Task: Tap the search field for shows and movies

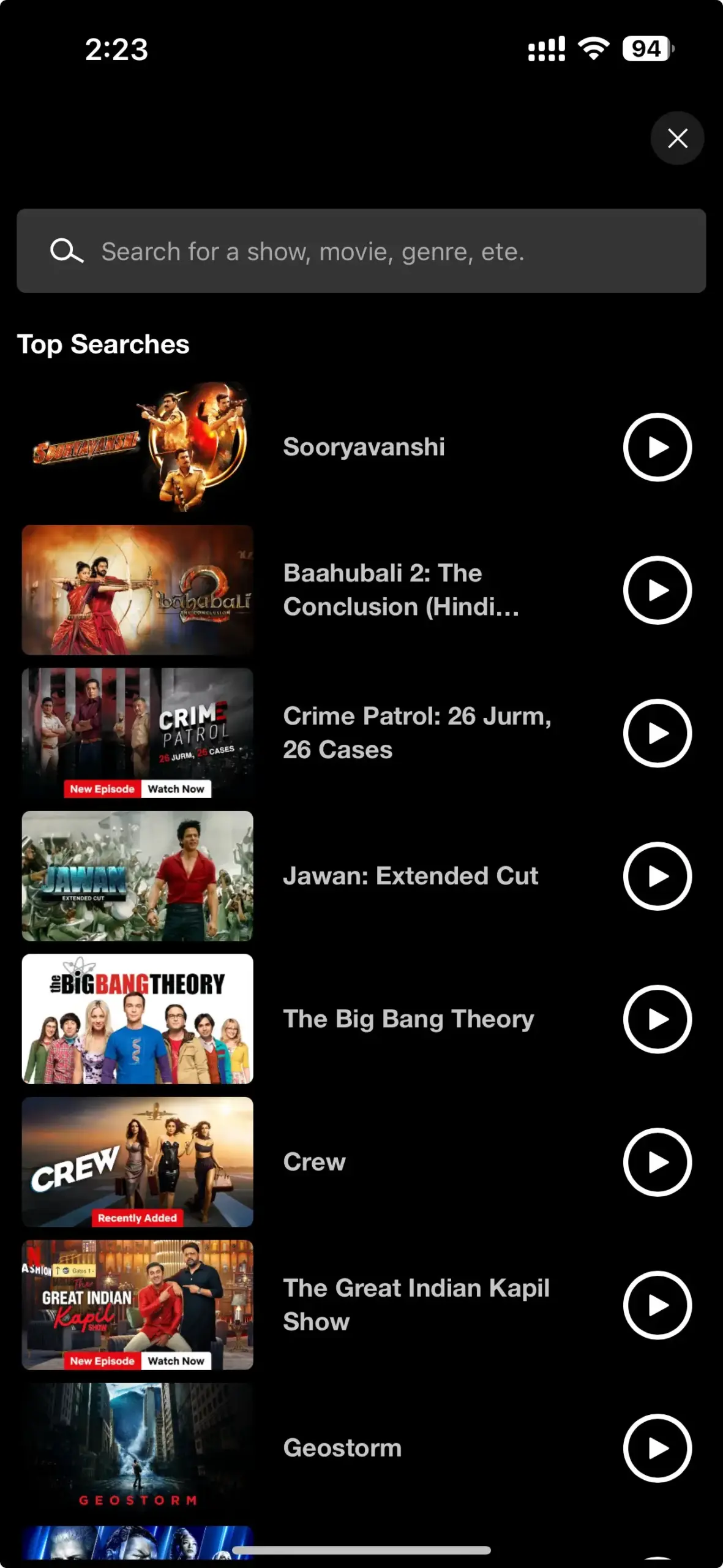Action: pyautogui.click(x=361, y=251)
